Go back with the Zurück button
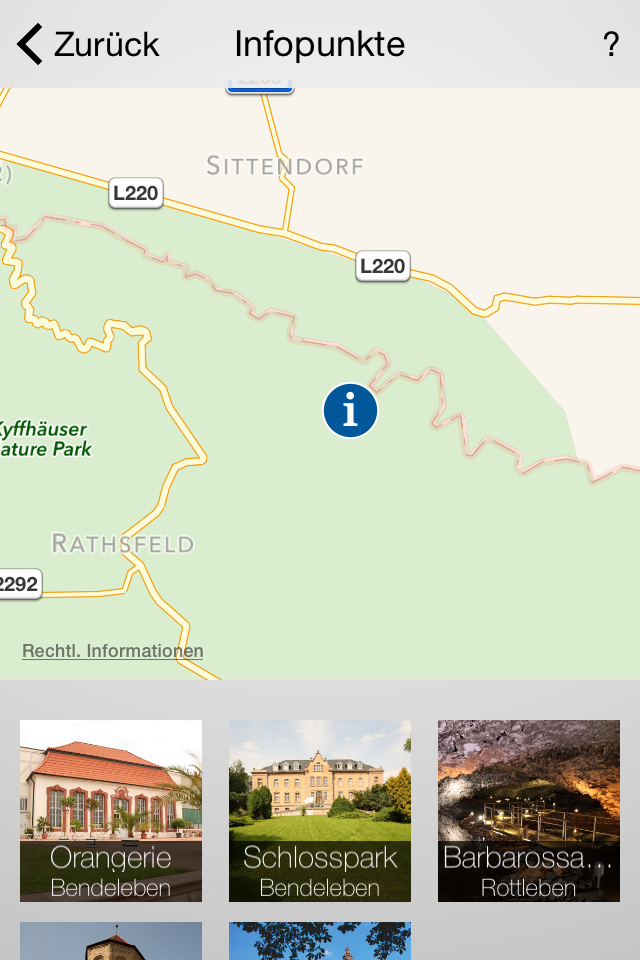640x960 pixels. pyautogui.click(x=88, y=44)
